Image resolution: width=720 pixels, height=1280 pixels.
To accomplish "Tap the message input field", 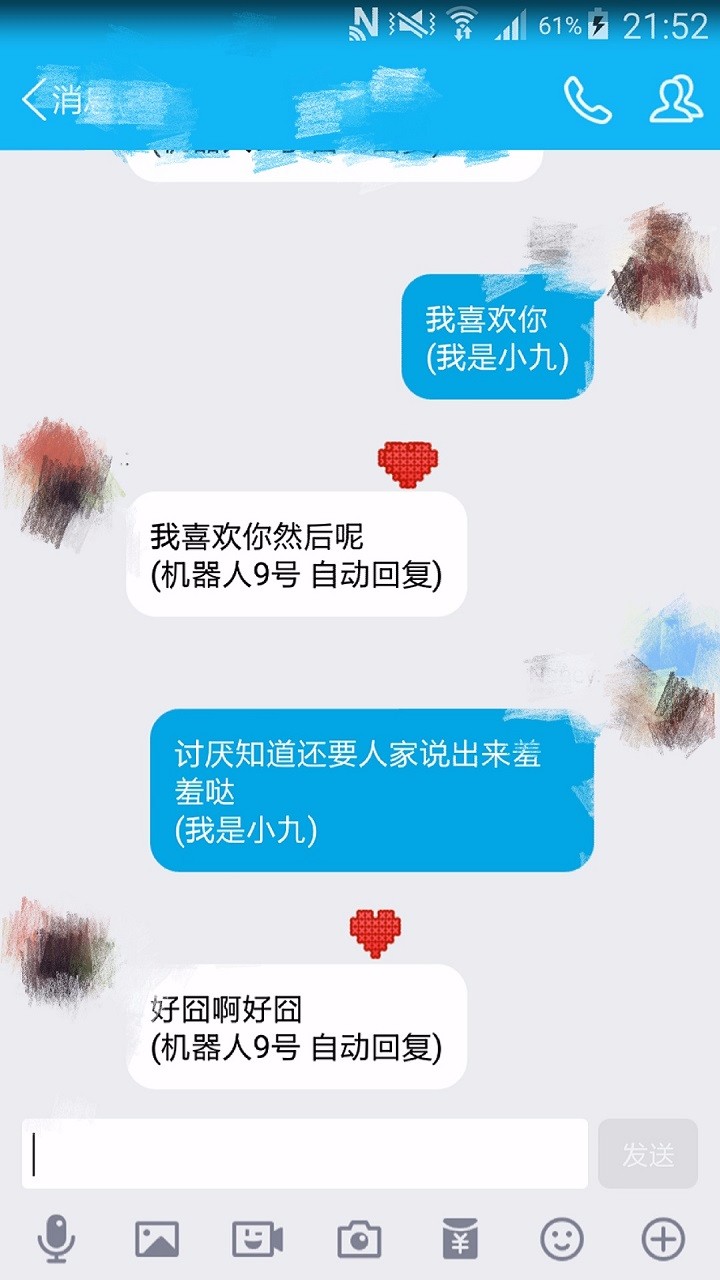I will point(305,1154).
